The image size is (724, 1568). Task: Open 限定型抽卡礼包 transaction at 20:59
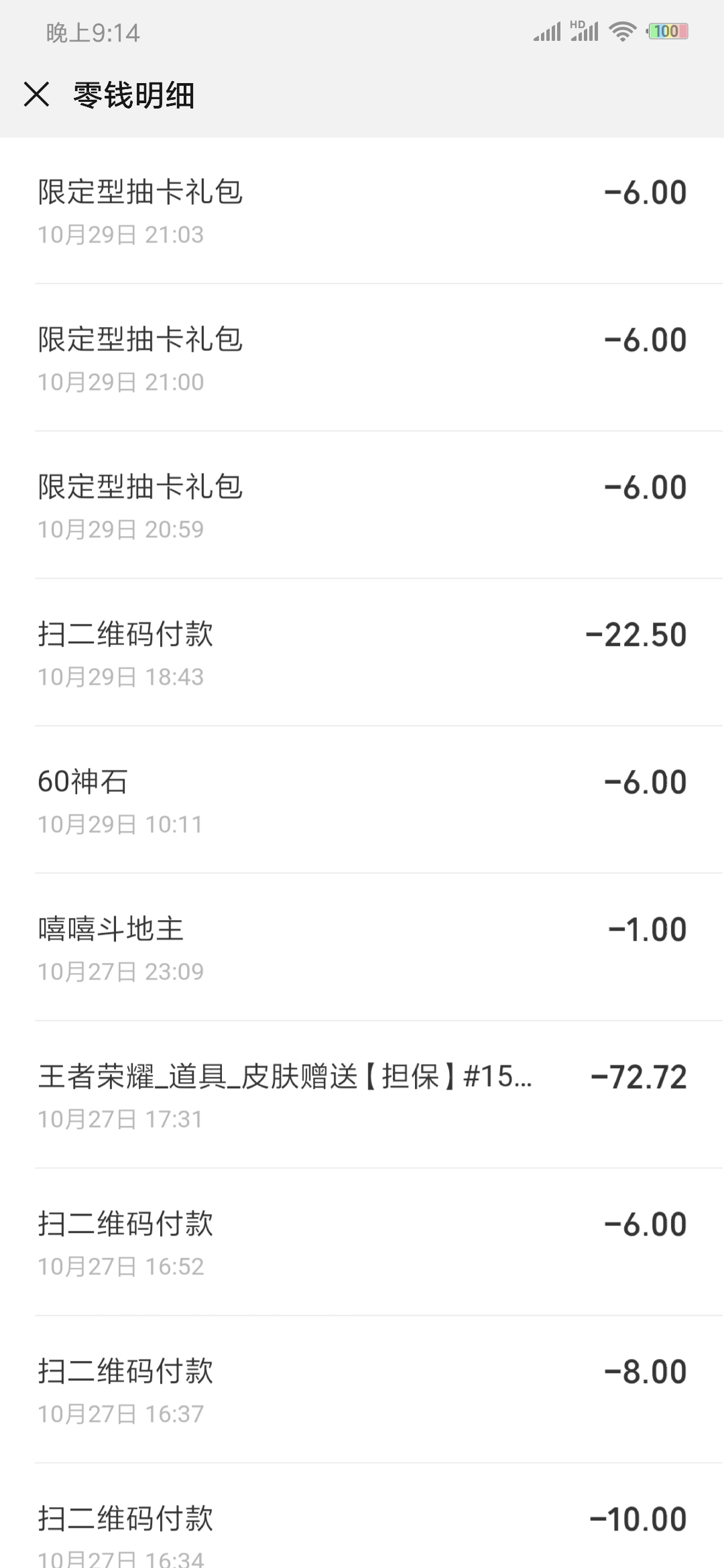pyautogui.click(x=362, y=506)
